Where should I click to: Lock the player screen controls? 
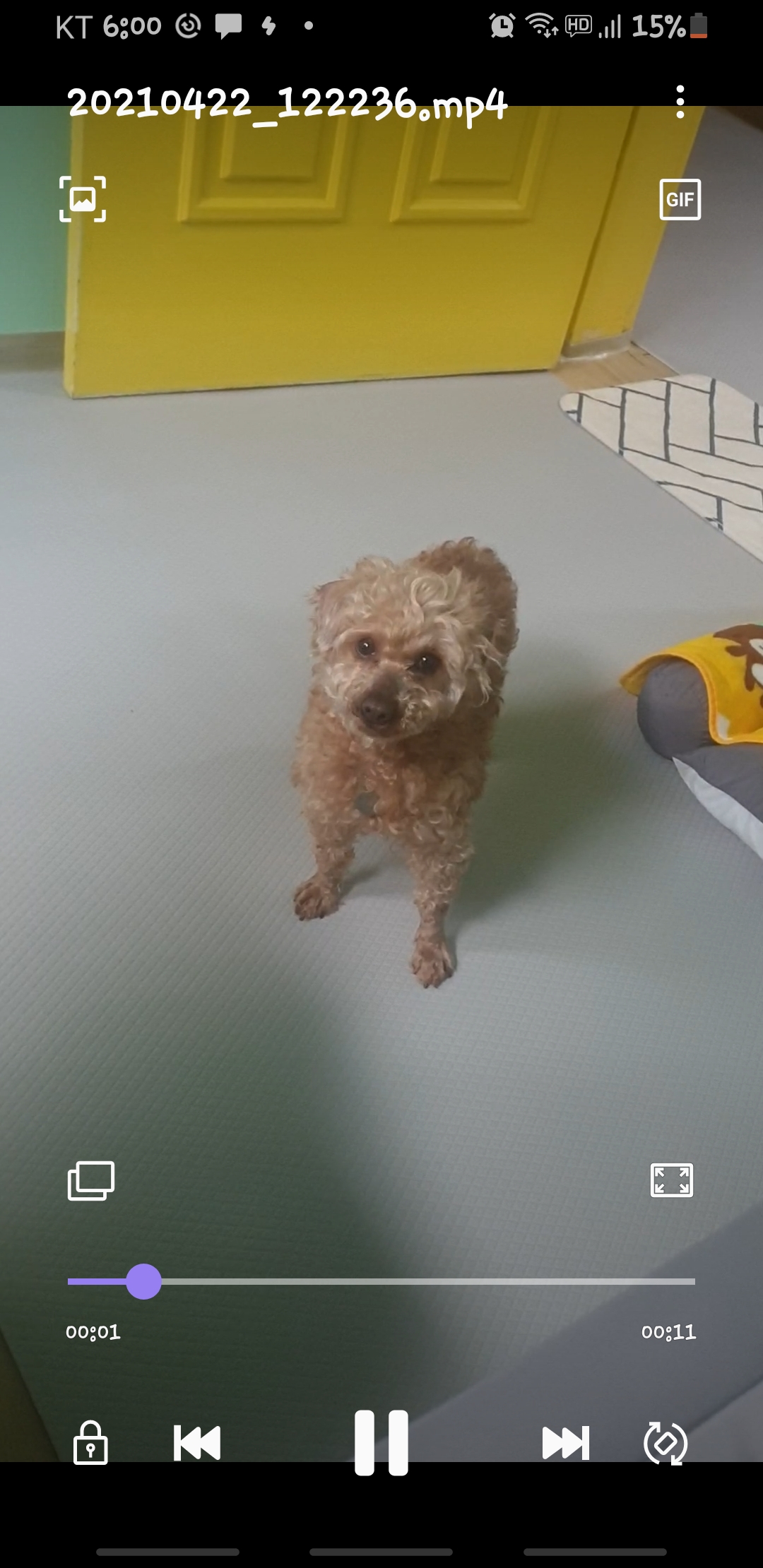pos(90,1442)
